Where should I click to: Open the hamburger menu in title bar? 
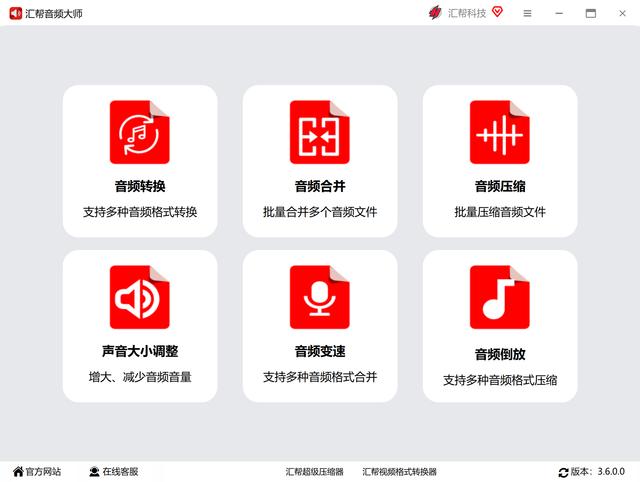click(x=527, y=13)
